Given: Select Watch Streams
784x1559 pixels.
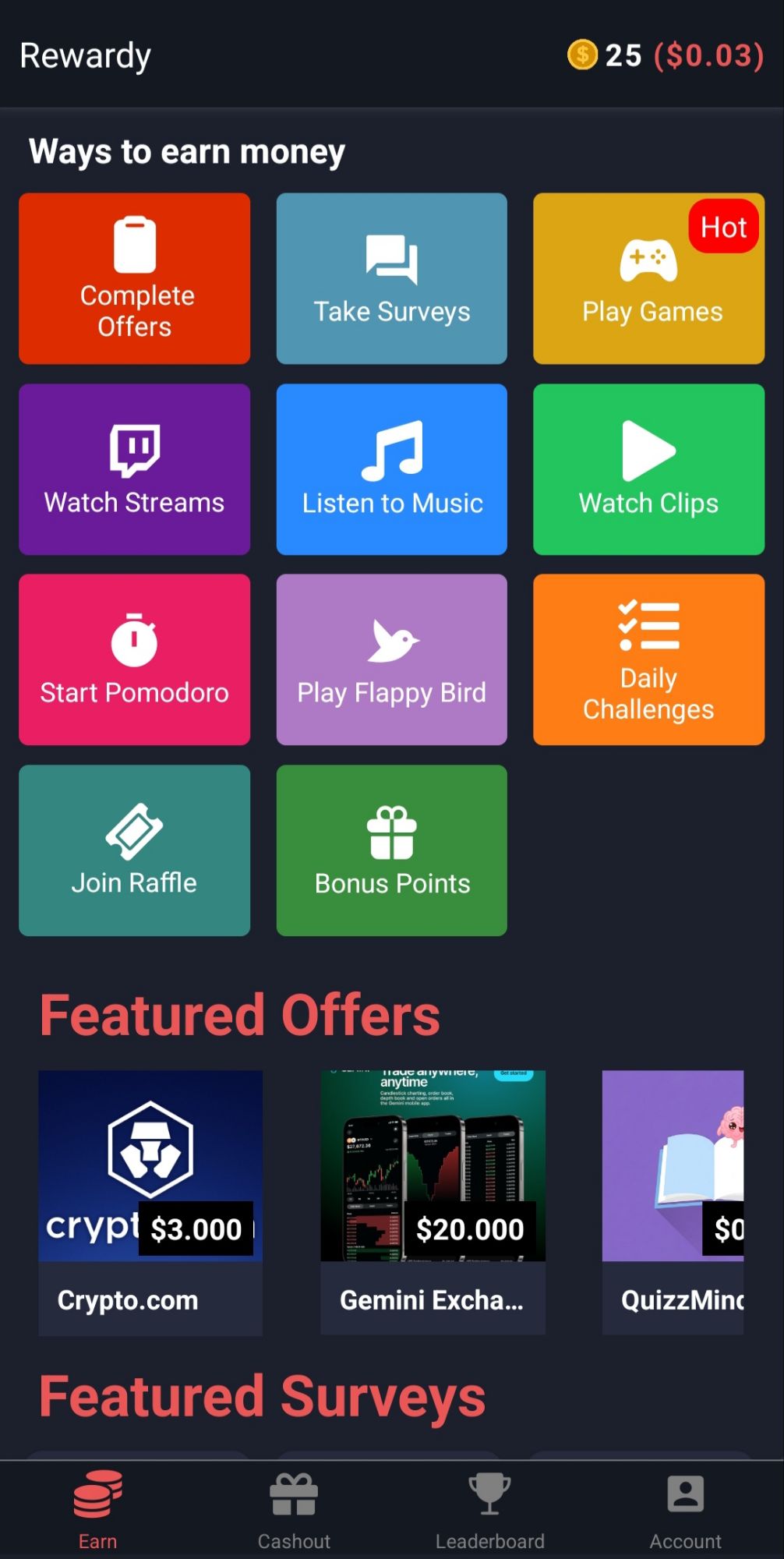Looking at the screenshot, I should click(x=134, y=468).
